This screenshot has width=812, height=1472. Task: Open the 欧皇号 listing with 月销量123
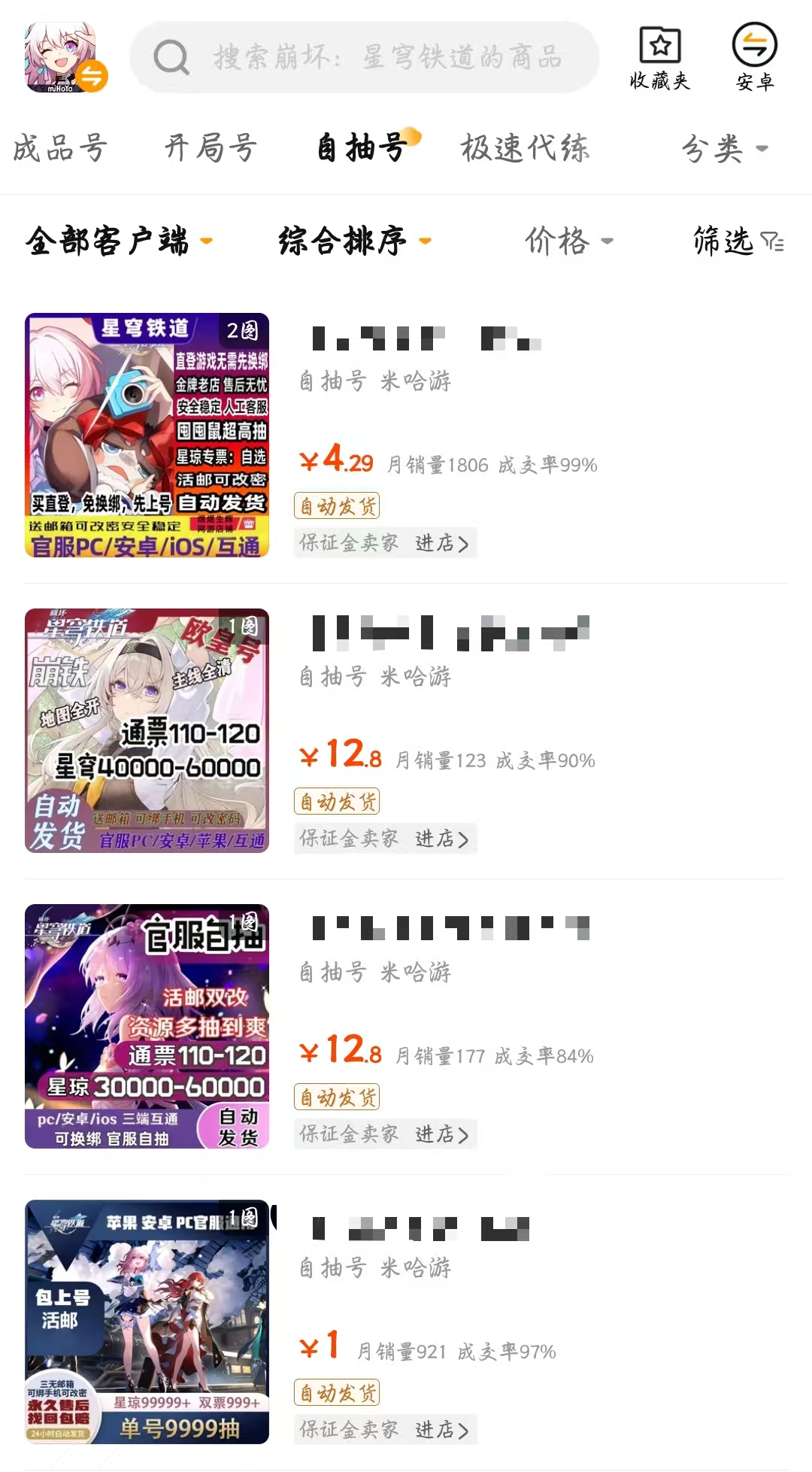(147, 730)
